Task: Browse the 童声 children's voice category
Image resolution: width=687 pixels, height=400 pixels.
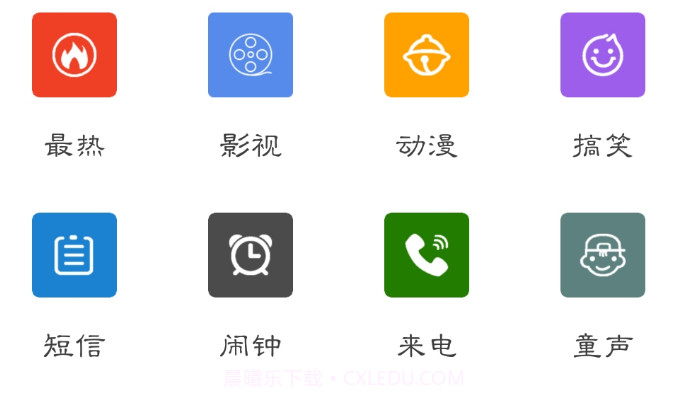Action: [x=602, y=255]
